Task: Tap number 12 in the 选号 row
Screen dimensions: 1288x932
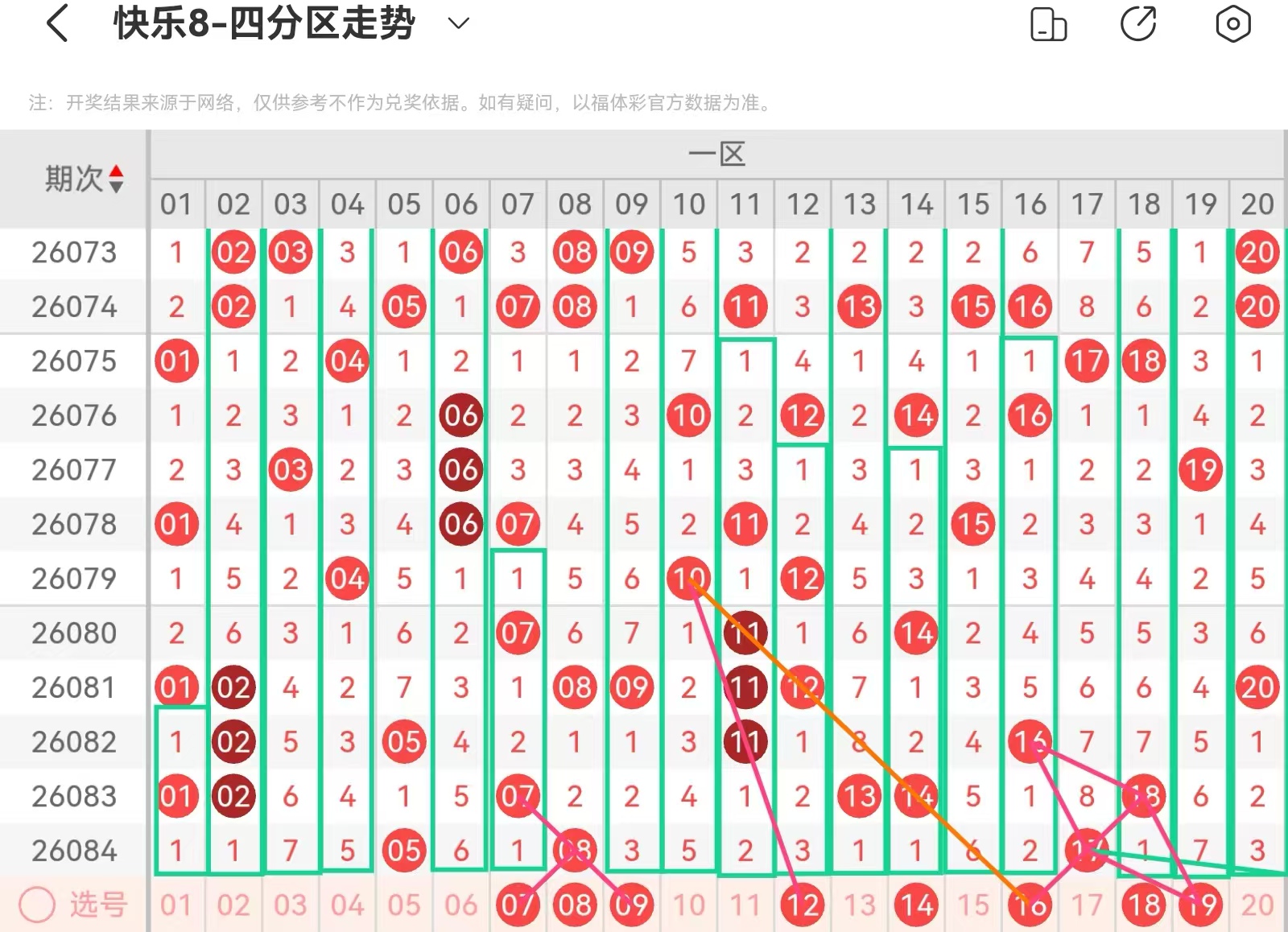Action: click(x=803, y=905)
